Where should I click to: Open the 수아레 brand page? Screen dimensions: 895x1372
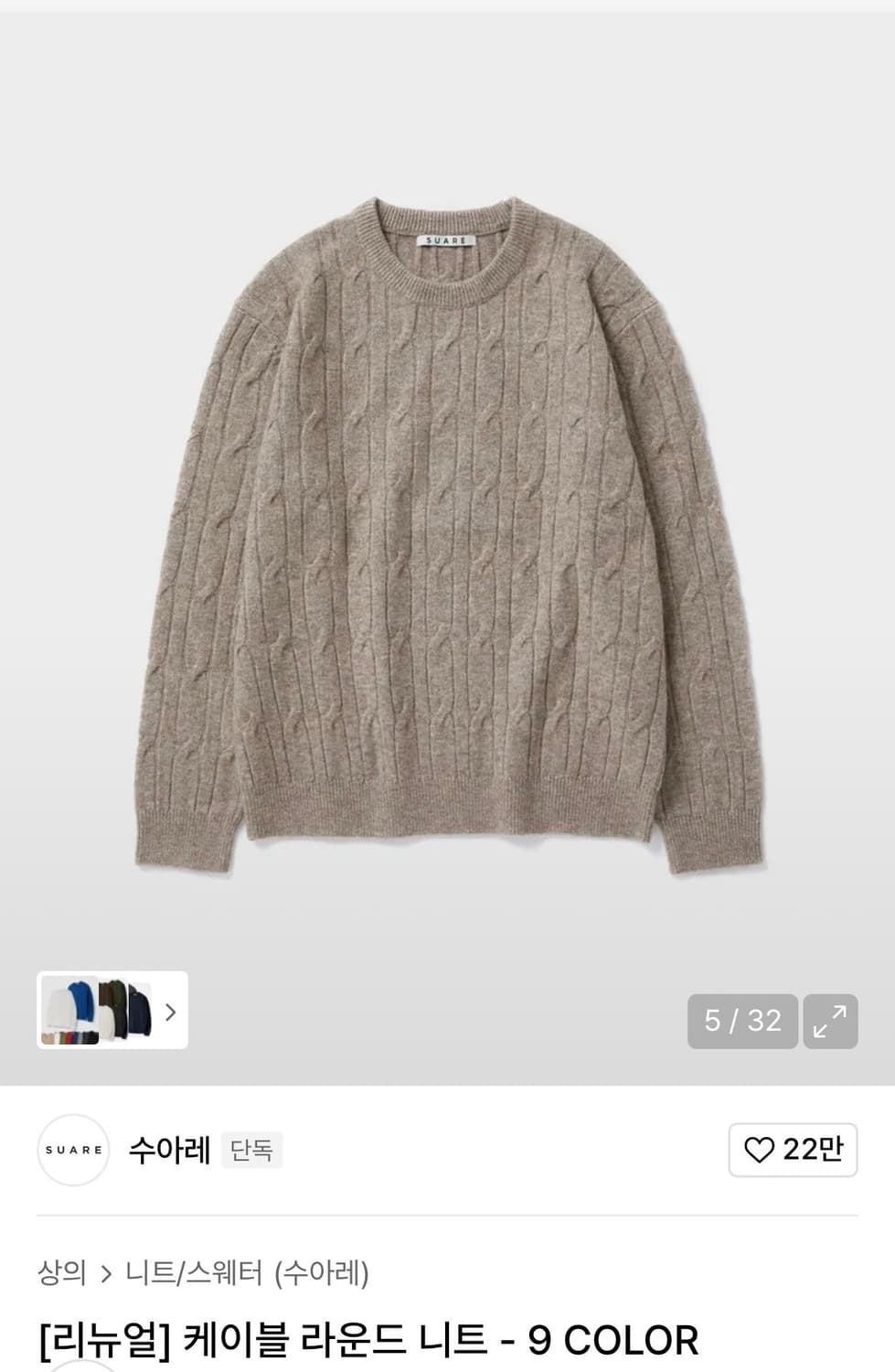coord(168,1150)
